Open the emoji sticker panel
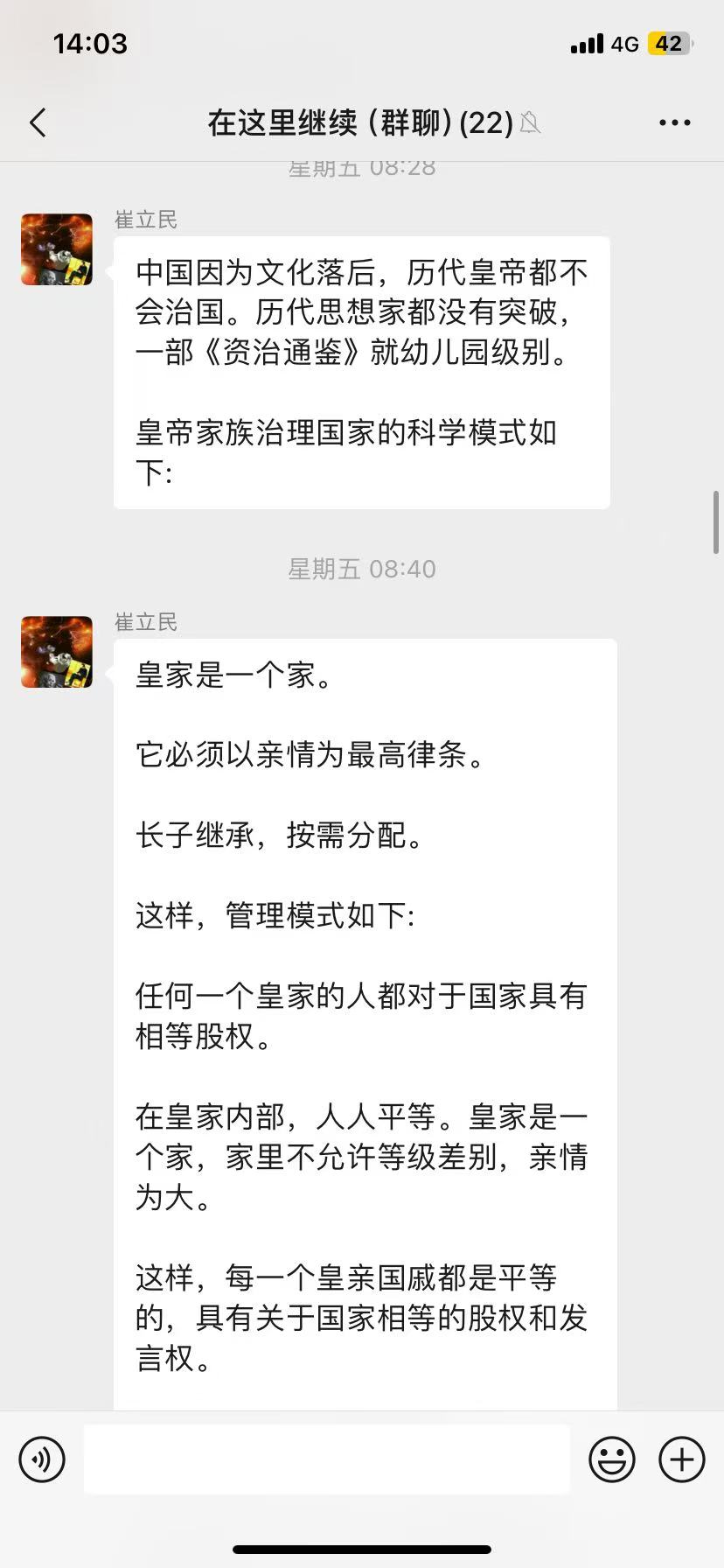 click(x=611, y=1459)
